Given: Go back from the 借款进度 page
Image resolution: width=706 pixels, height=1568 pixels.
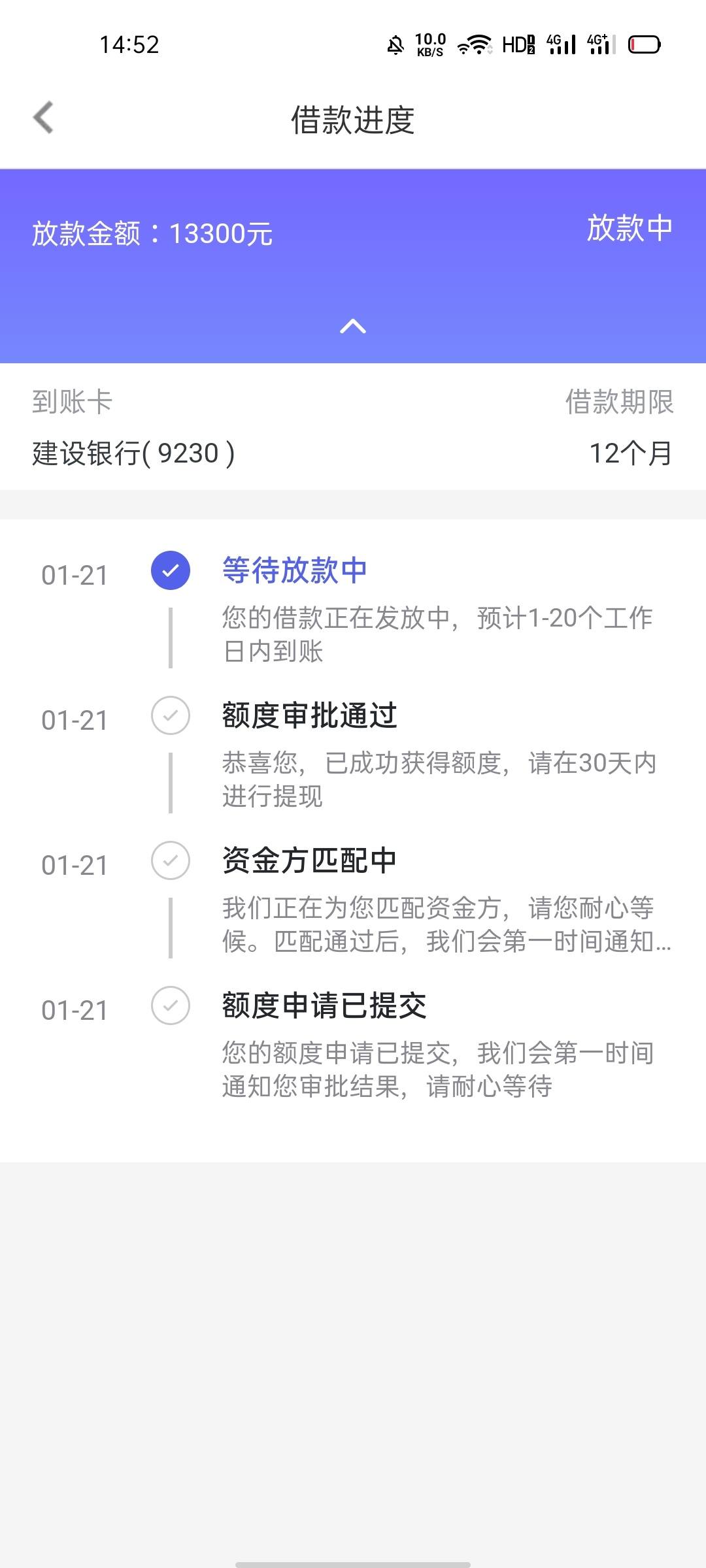Looking at the screenshot, I should point(43,118).
